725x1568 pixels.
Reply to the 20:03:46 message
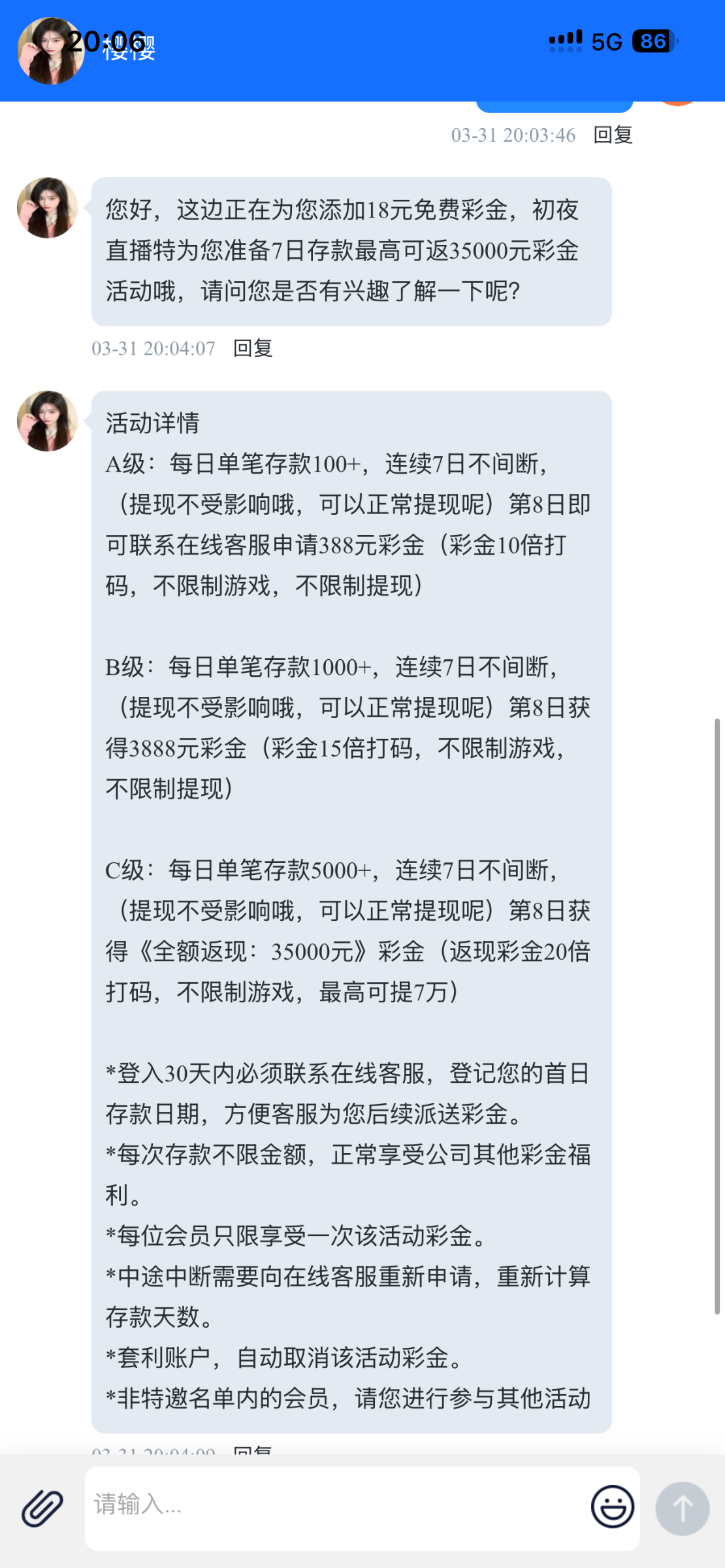pyautogui.click(x=613, y=135)
